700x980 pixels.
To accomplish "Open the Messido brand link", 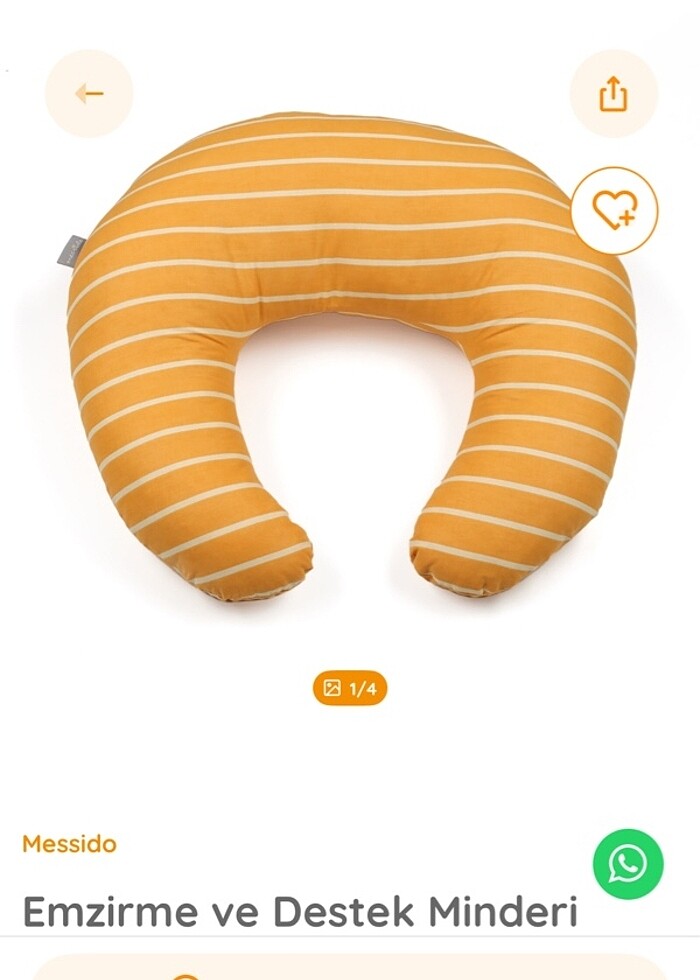I will coord(69,843).
